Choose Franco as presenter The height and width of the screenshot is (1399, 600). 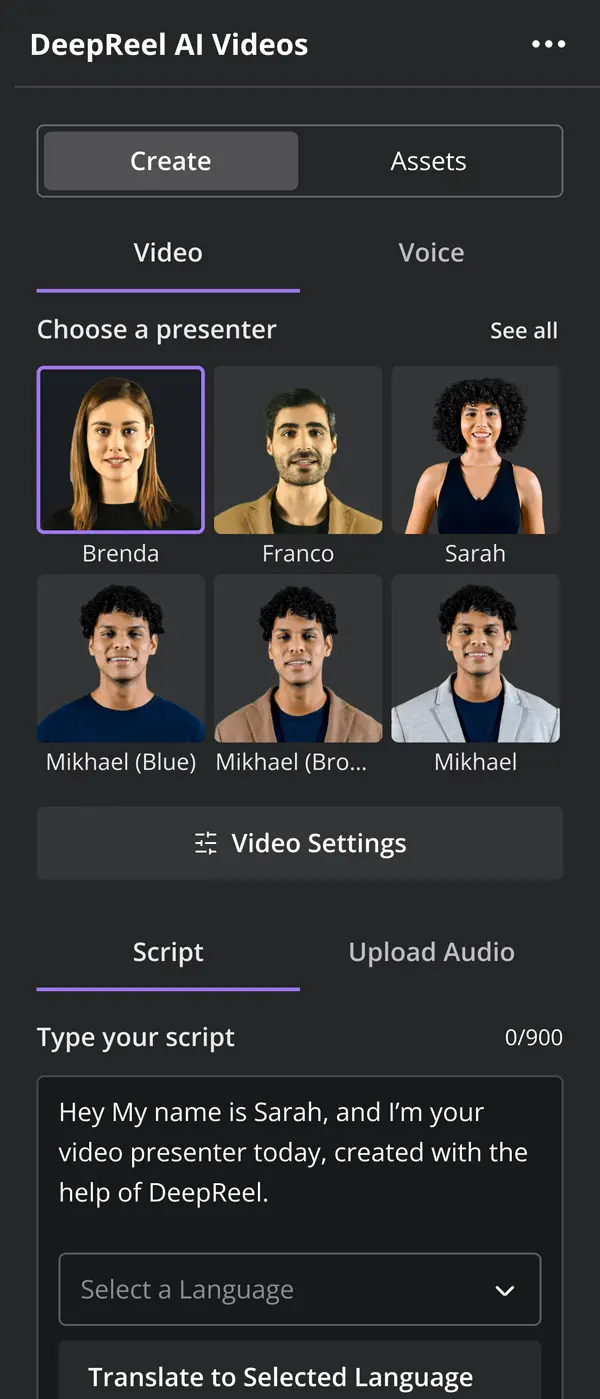pyautogui.click(x=298, y=449)
